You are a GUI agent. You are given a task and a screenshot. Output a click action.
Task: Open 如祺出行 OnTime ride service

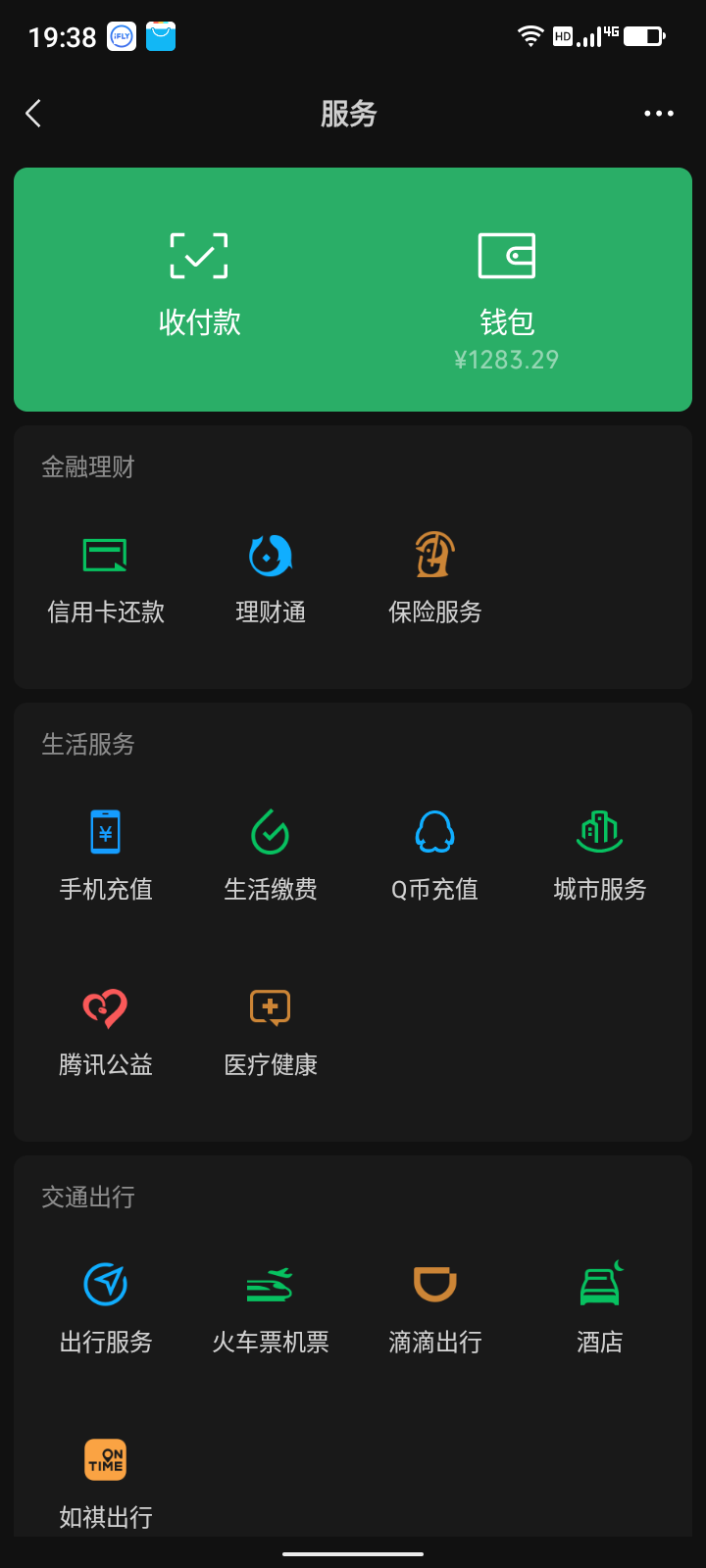point(105,1486)
